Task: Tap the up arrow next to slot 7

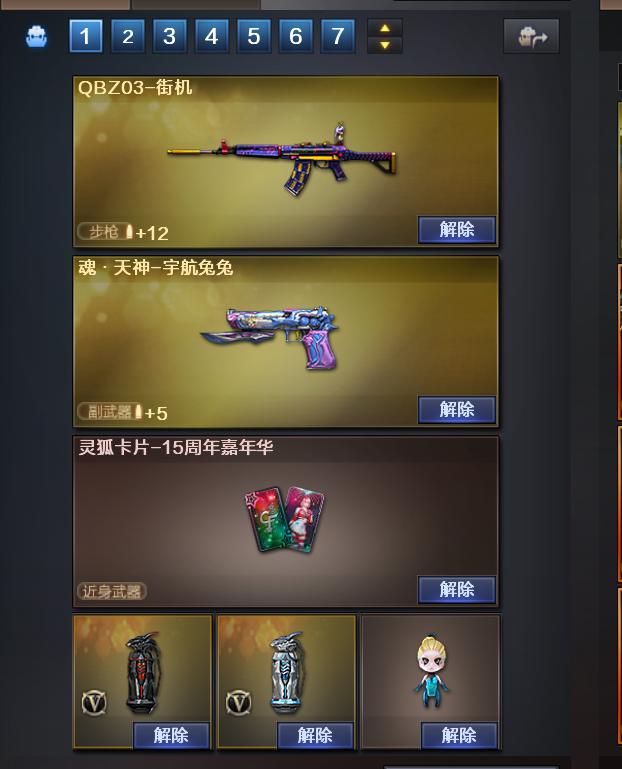Action: coord(385,28)
